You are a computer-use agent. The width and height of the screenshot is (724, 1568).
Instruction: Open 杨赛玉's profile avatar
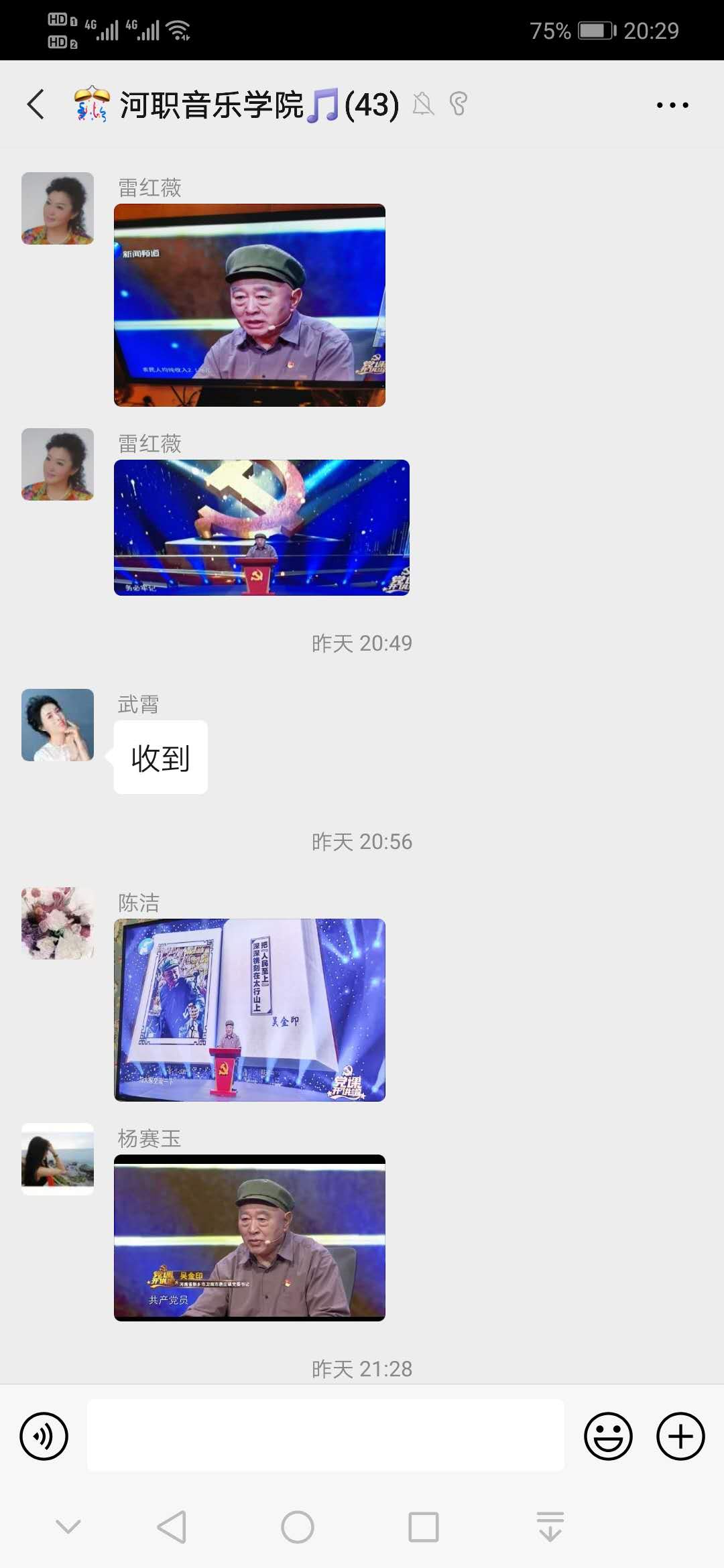(x=58, y=1159)
